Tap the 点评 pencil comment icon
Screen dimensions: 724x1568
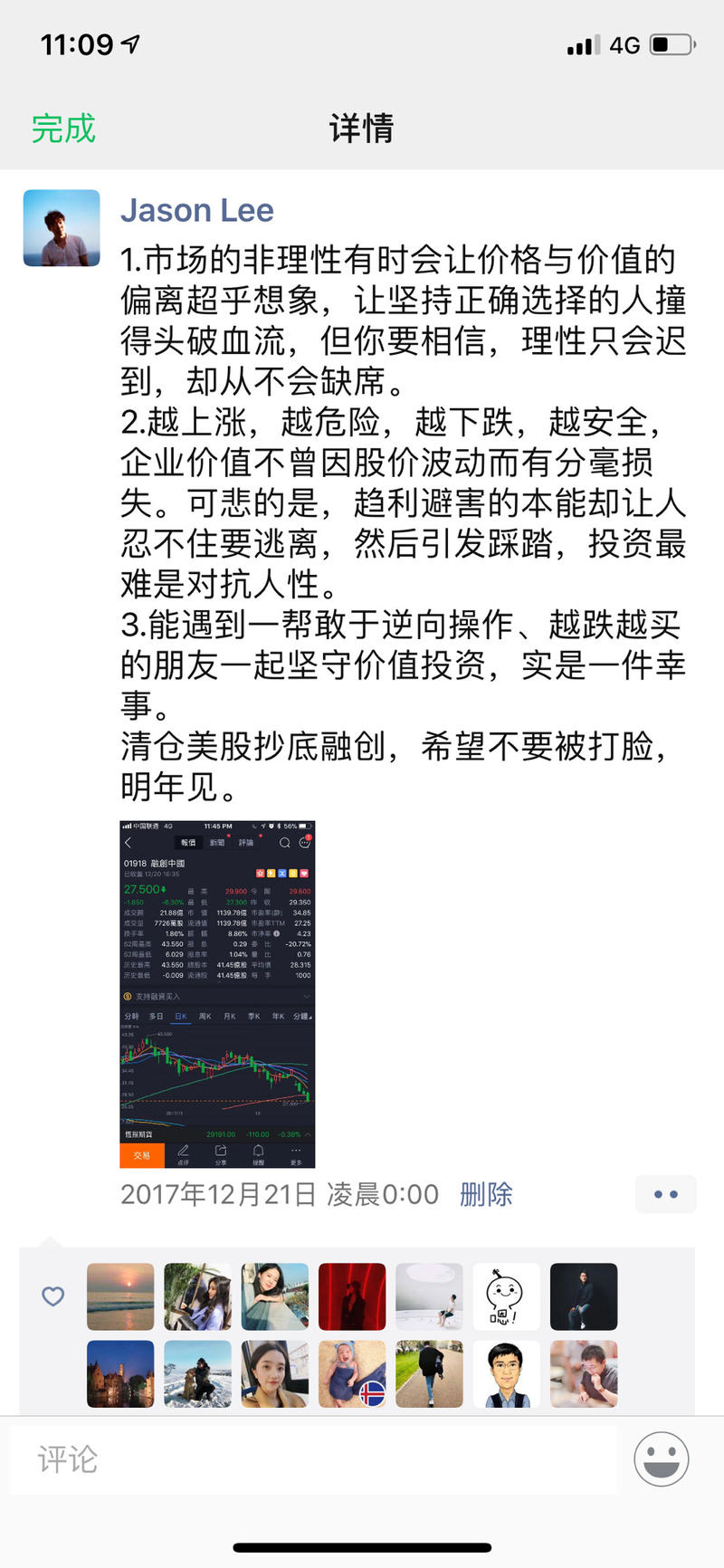click(x=184, y=1152)
